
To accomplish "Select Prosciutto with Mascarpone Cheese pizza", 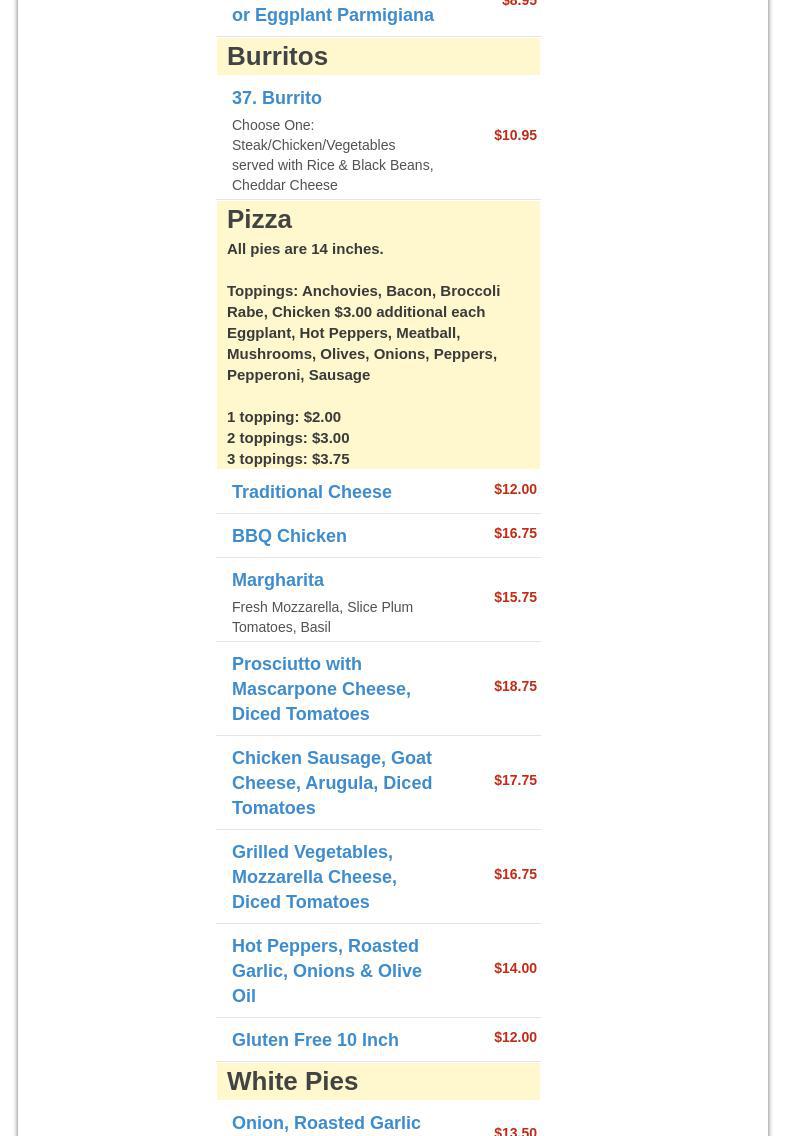I will (321, 689).
